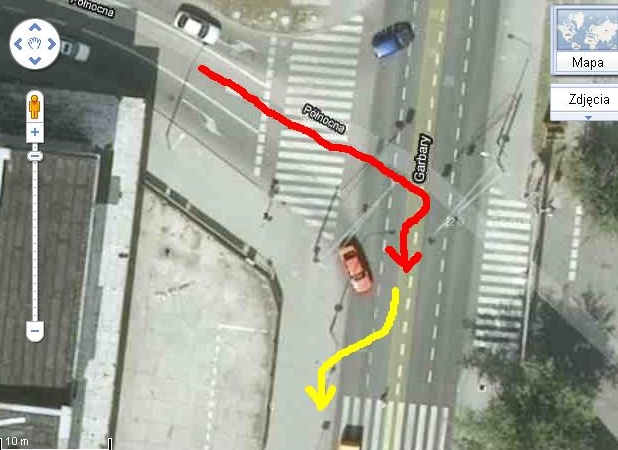The height and width of the screenshot is (450, 618).
Task: Zoom in with the plus button
Action: 35,131
